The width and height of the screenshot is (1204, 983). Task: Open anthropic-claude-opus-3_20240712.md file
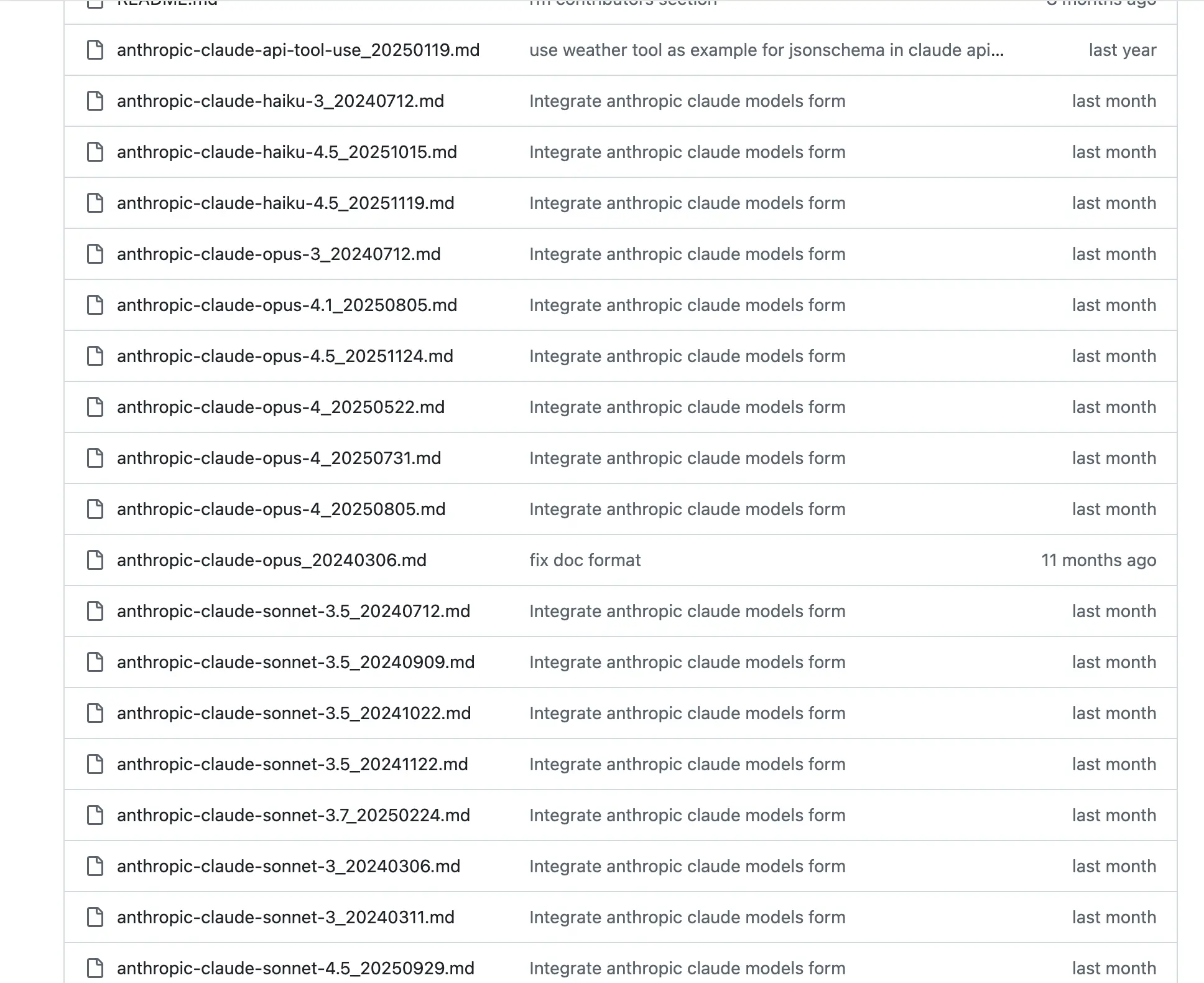pyautogui.click(x=279, y=254)
